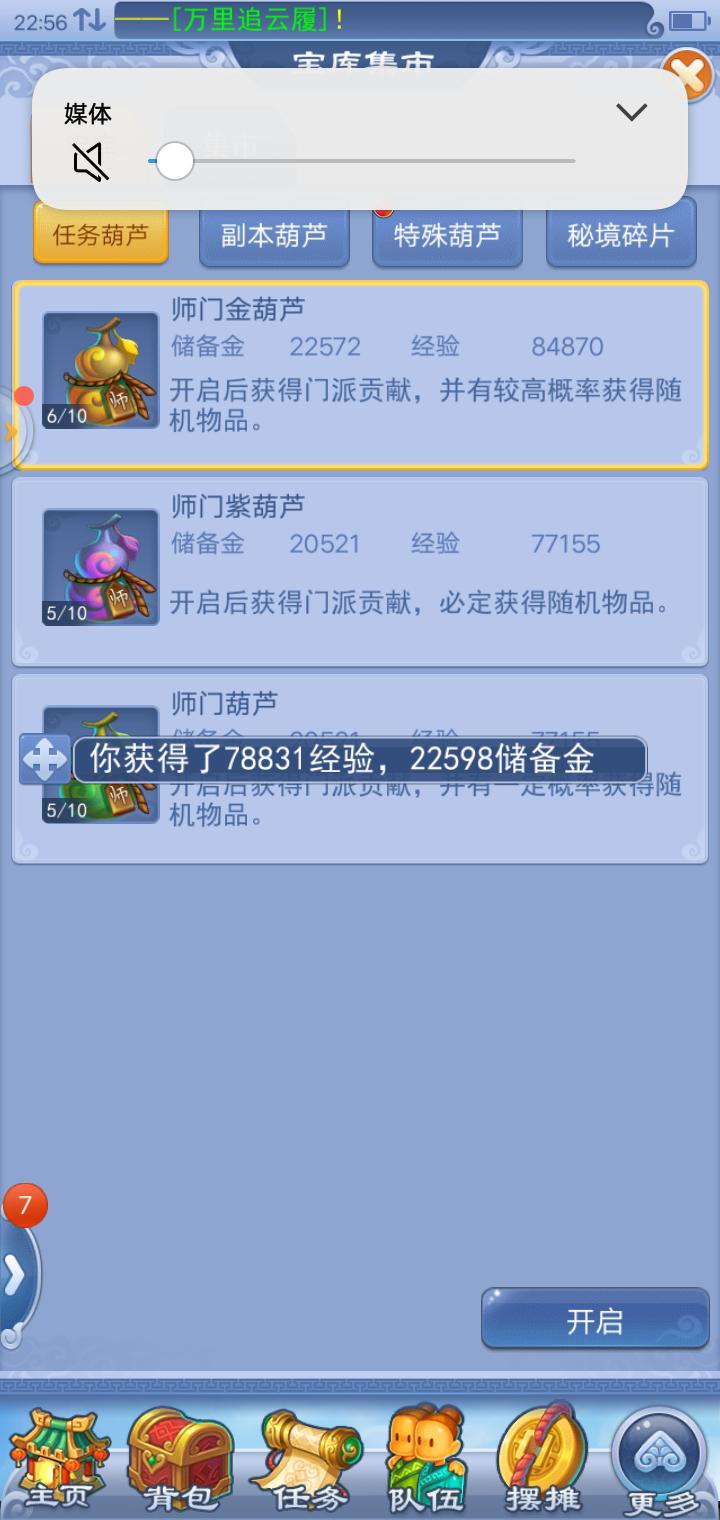Close the 宝库集市 window
720x1520 pixels.
(688, 75)
